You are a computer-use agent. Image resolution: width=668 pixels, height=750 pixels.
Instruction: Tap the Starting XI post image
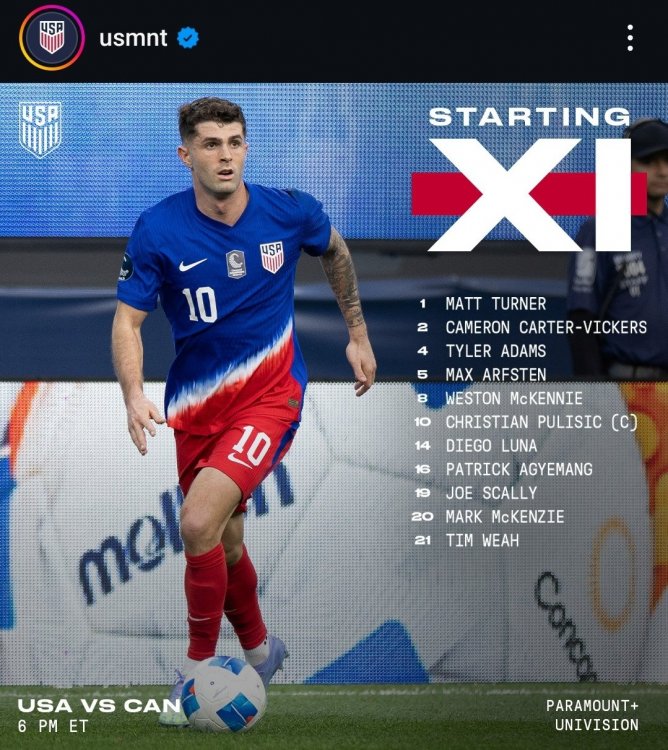(x=334, y=415)
